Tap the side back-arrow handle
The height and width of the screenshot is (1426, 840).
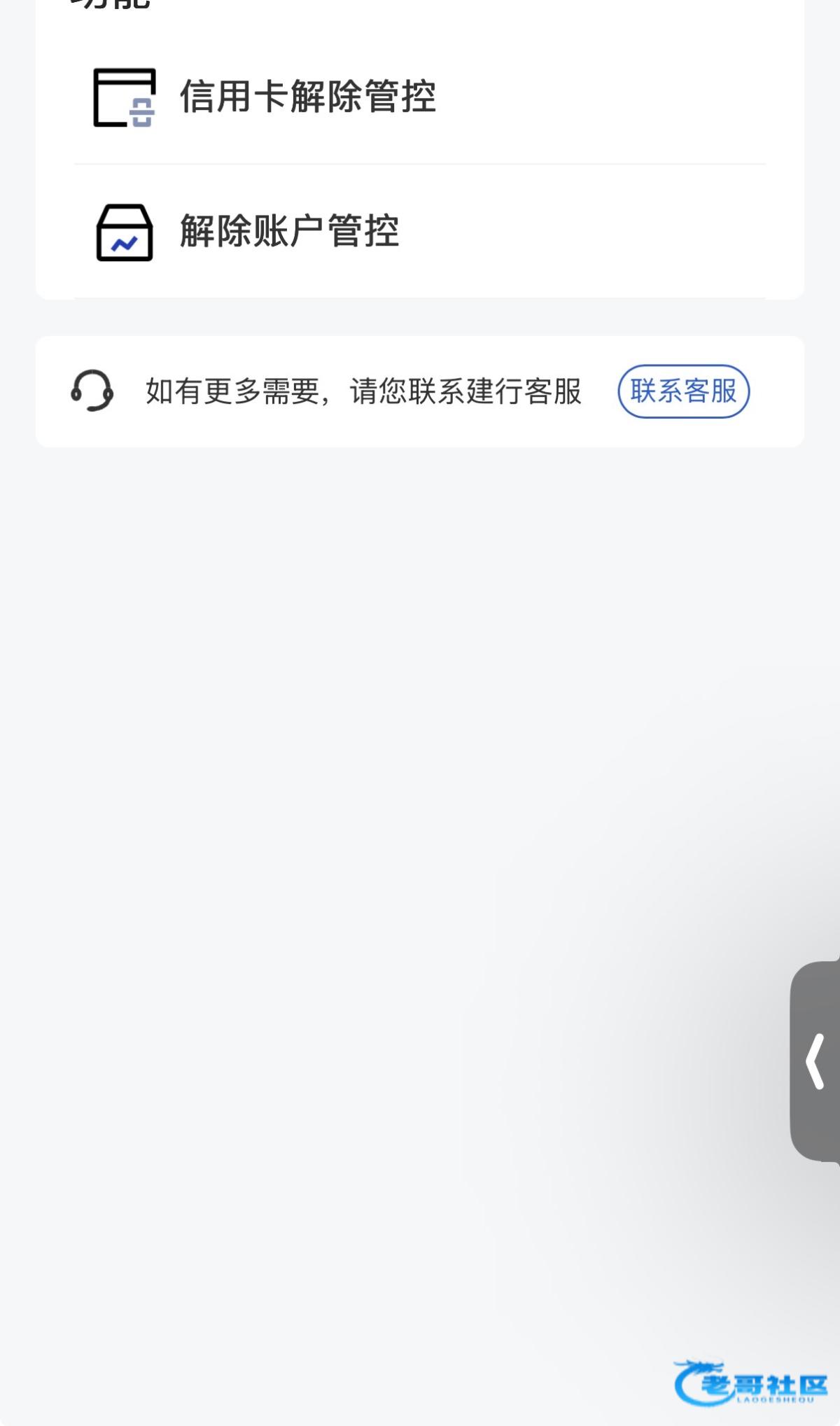[x=815, y=1061]
